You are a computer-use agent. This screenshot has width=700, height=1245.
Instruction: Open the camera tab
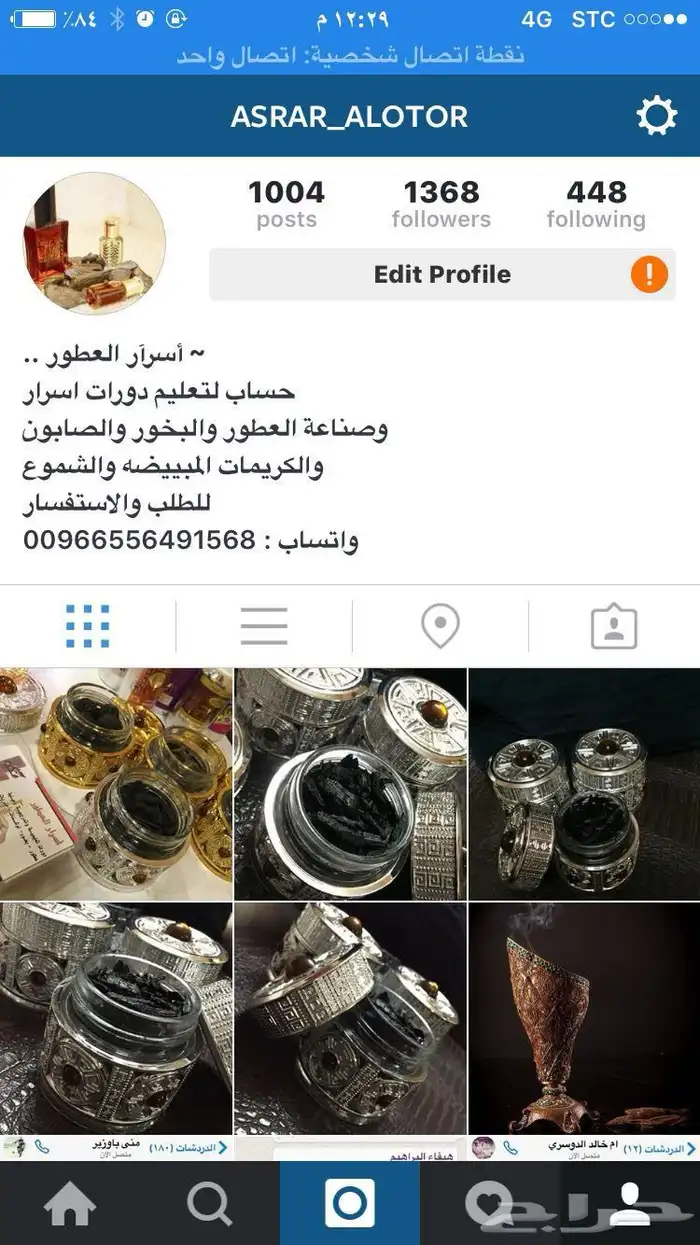click(350, 1204)
